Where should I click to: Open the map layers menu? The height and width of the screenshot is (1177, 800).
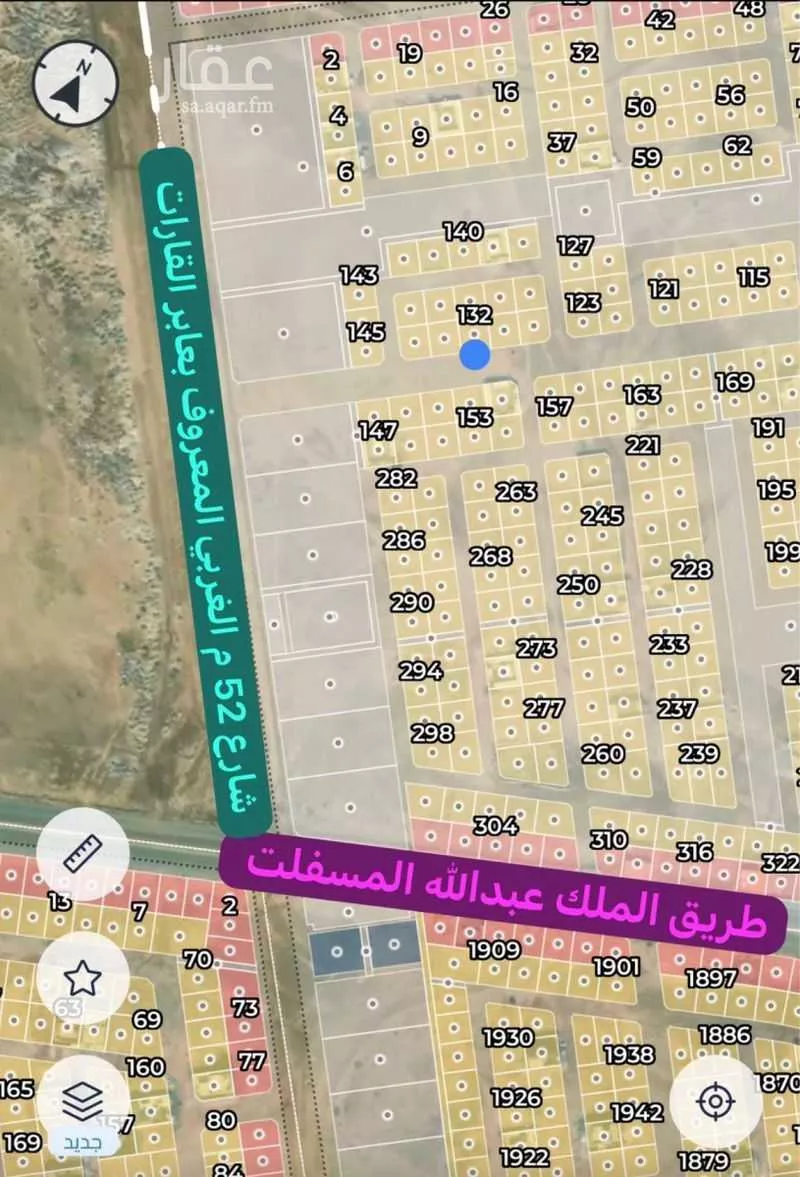pos(82,1103)
